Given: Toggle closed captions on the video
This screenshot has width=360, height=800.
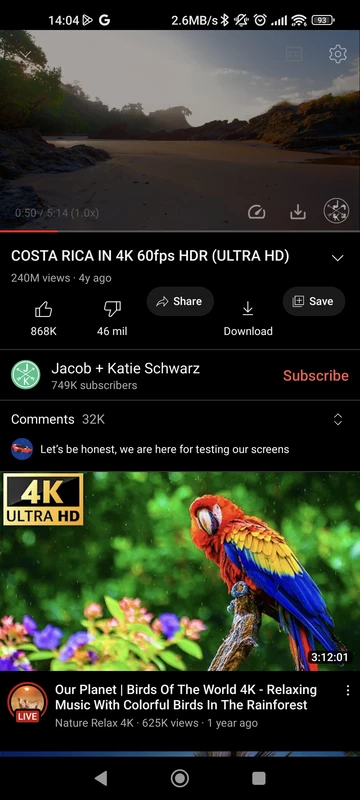Looking at the screenshot, I should 294,54.
